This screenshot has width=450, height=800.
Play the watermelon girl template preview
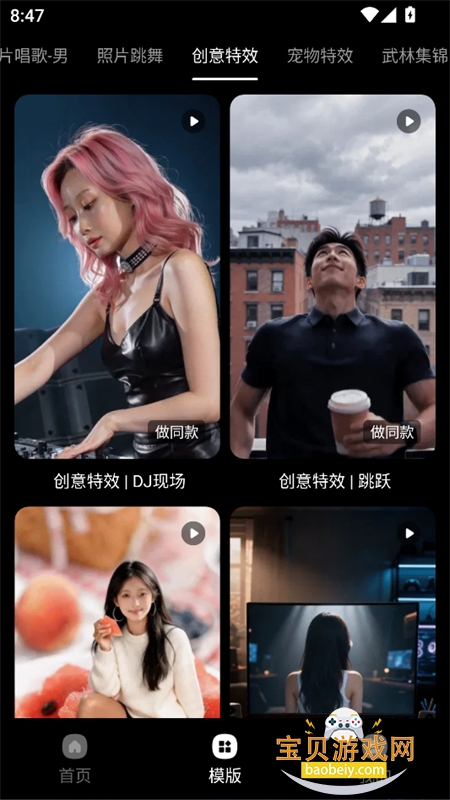[x=193, y=533]
